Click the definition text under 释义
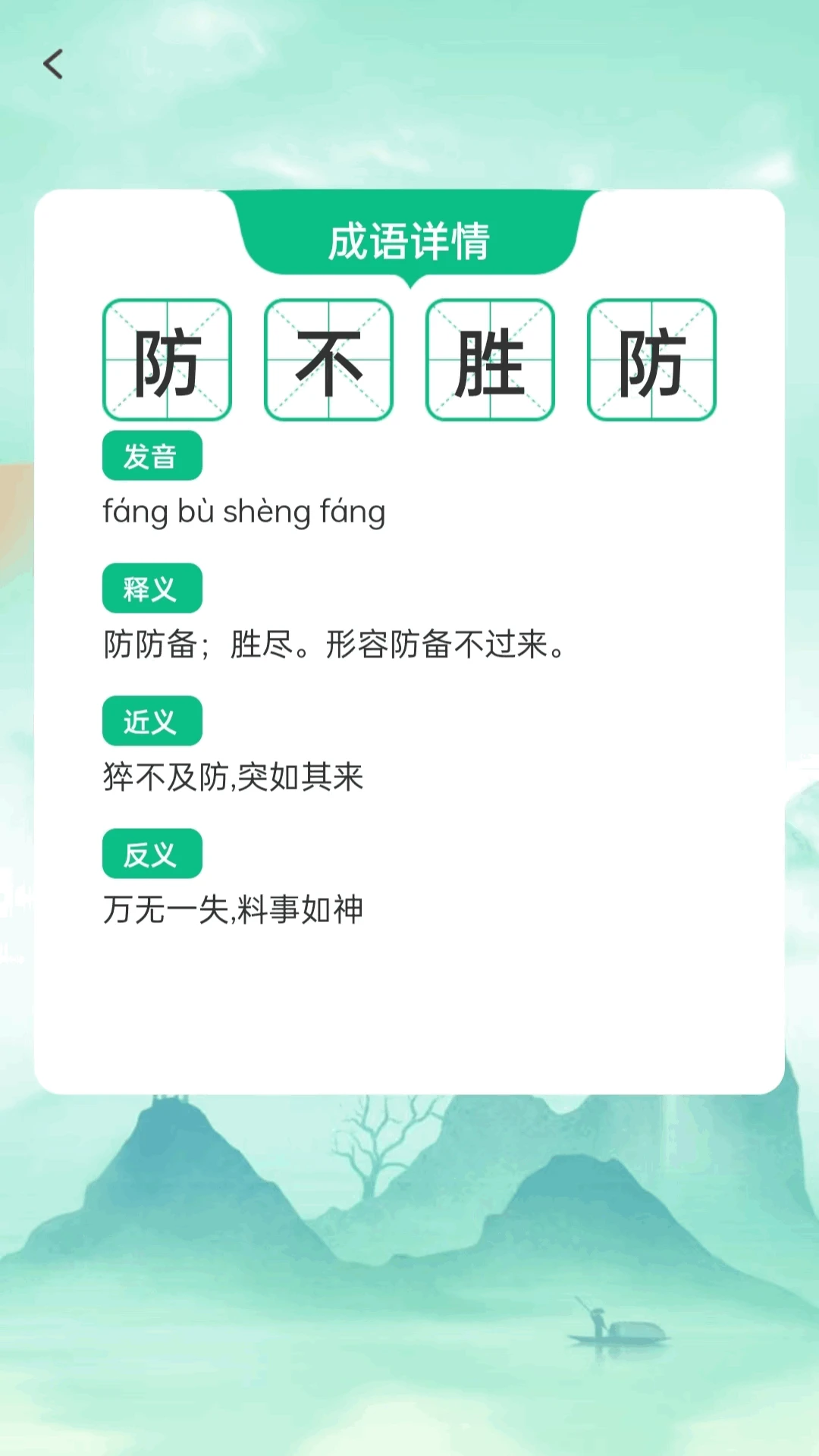This screenshot has height=1456, width=819. (334, 645)
